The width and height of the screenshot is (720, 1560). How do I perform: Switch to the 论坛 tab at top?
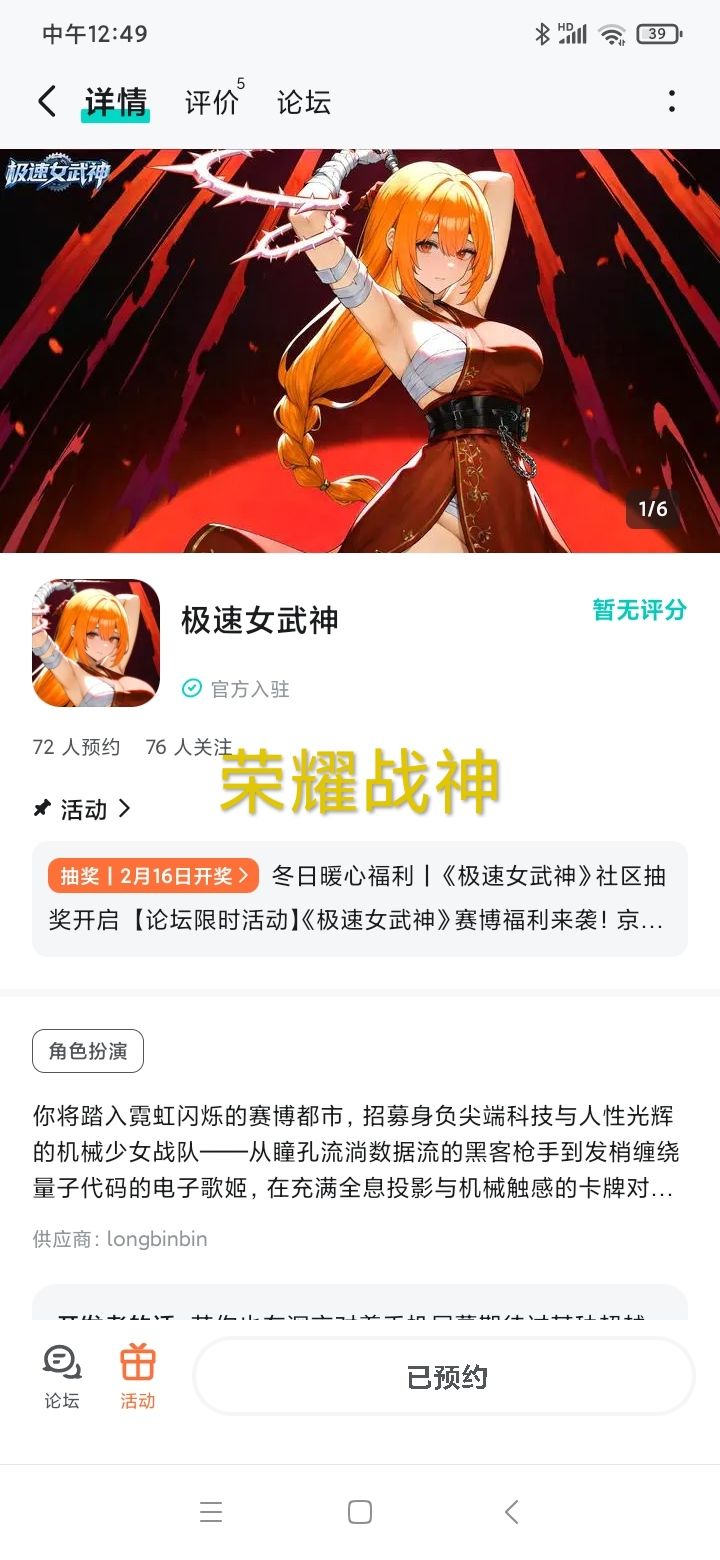click(x=304, y=101)
